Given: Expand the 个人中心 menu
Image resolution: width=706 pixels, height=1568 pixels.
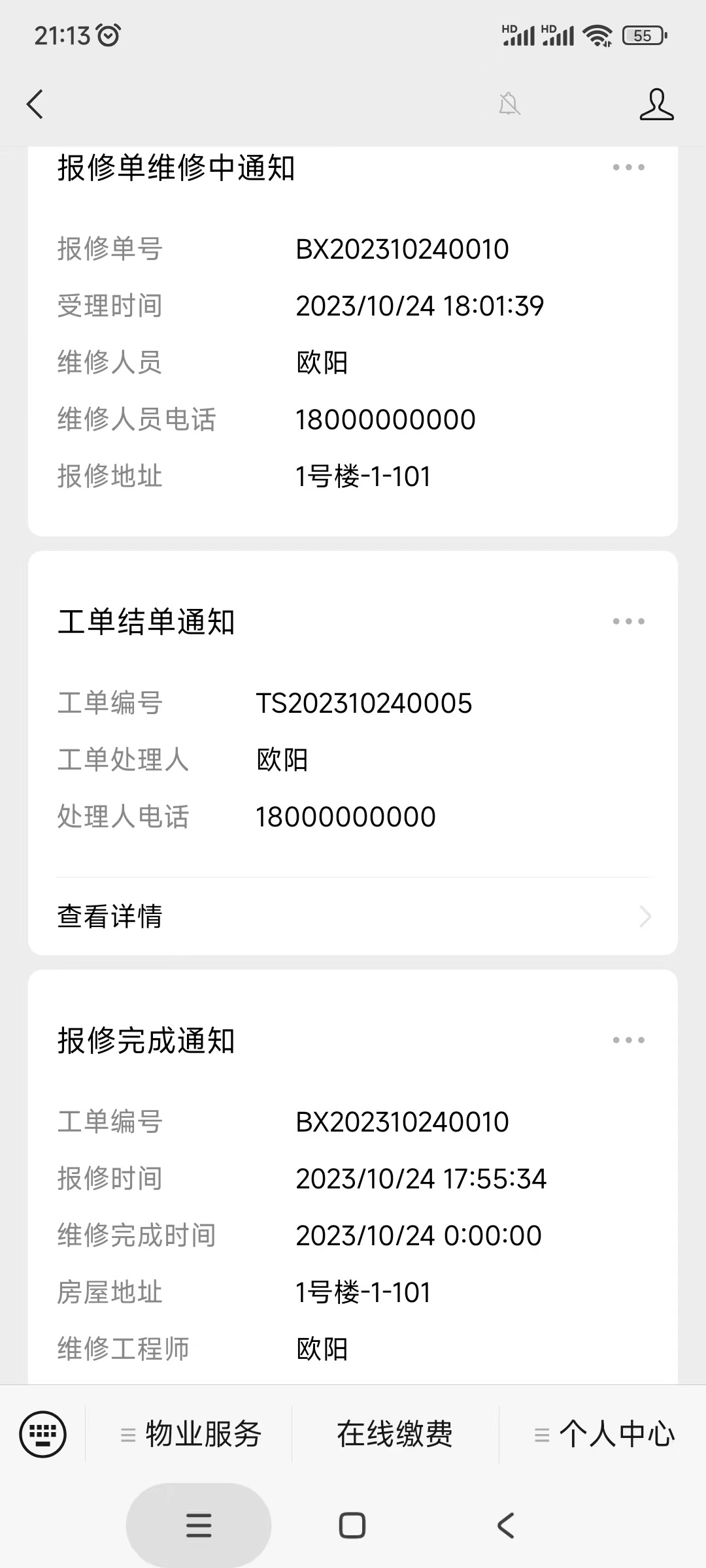Looking at the screenshot, I should click(604, 1435).
